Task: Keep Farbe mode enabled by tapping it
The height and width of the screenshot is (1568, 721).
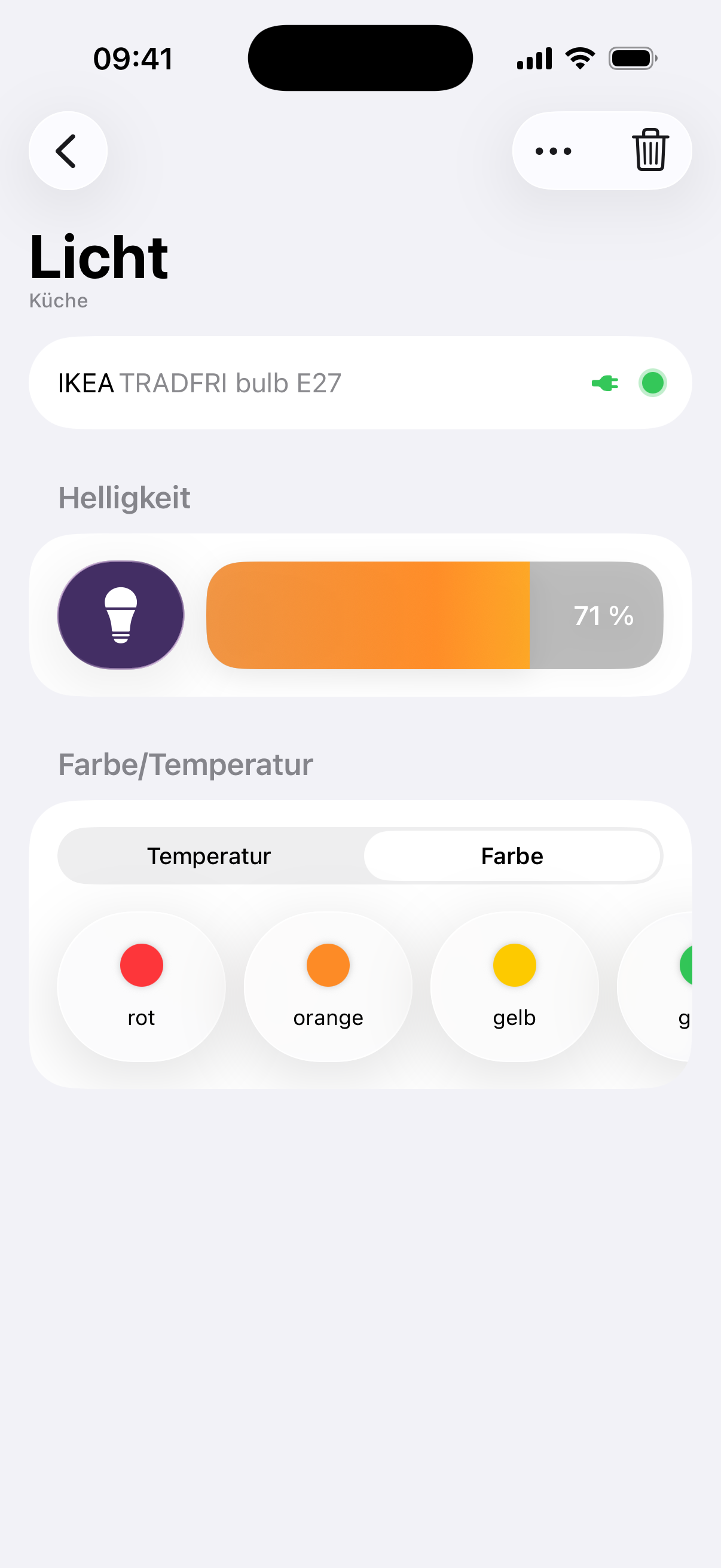Action: point(513,855)
